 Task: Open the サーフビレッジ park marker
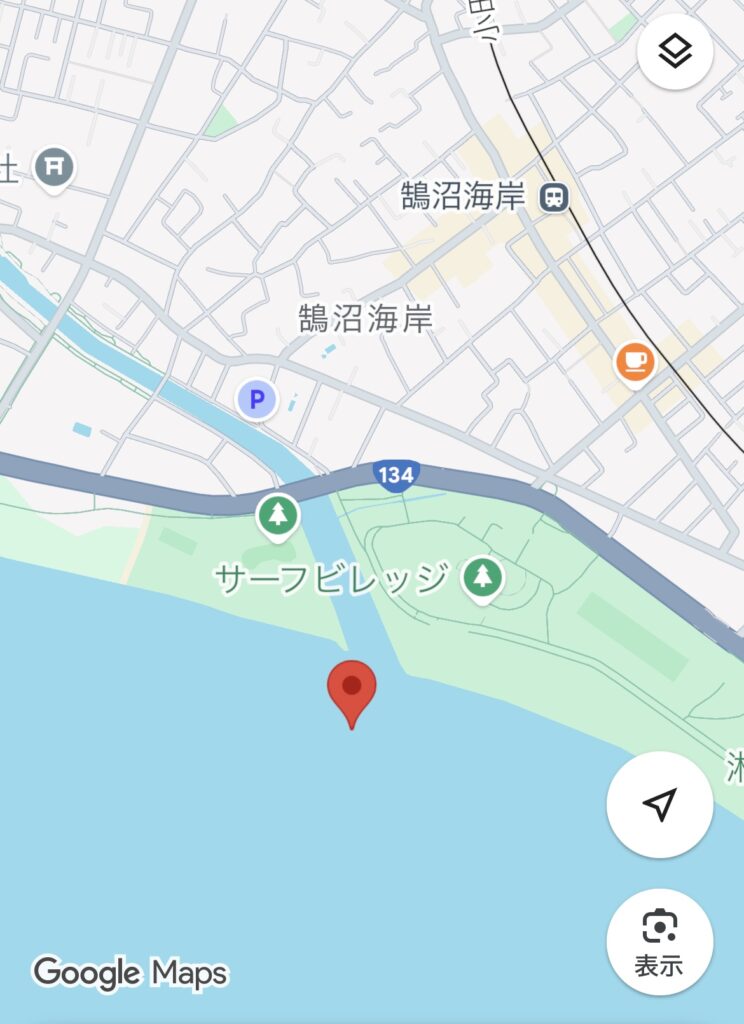[483, 577]
